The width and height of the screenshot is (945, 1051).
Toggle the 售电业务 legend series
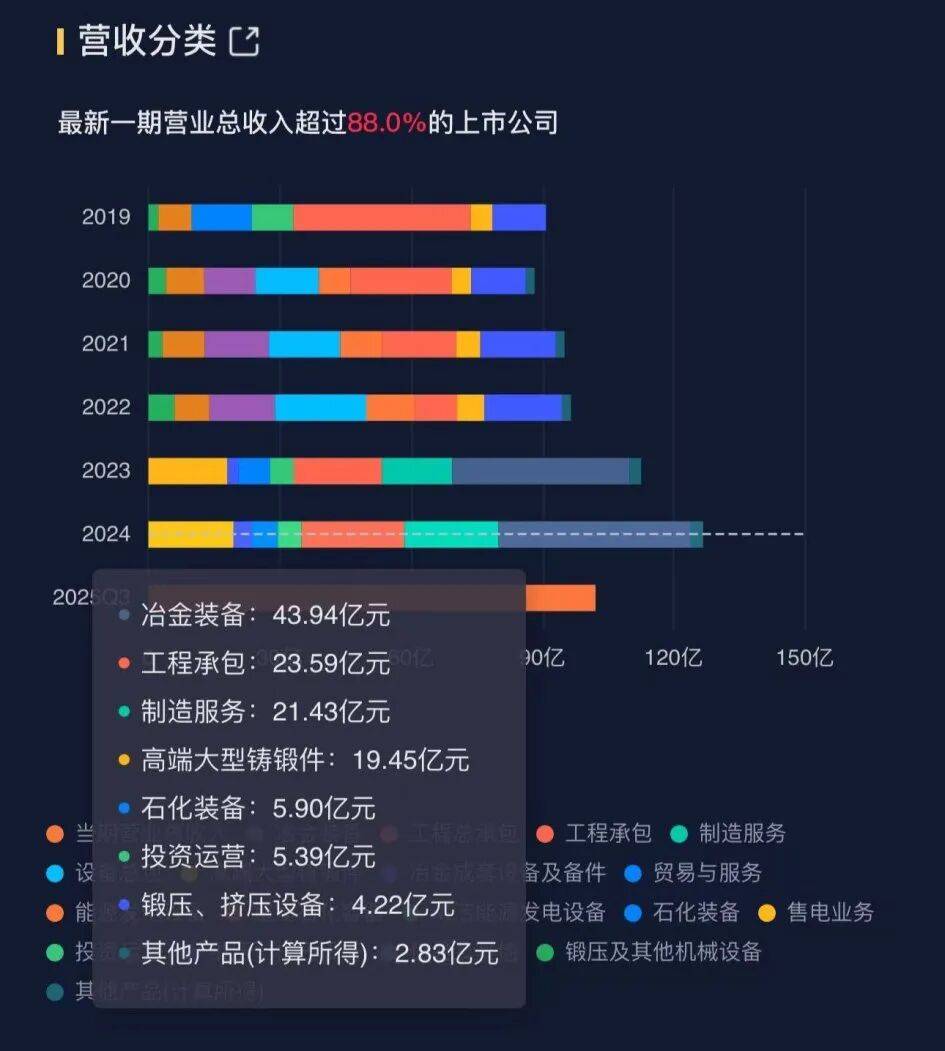point(830,912)
